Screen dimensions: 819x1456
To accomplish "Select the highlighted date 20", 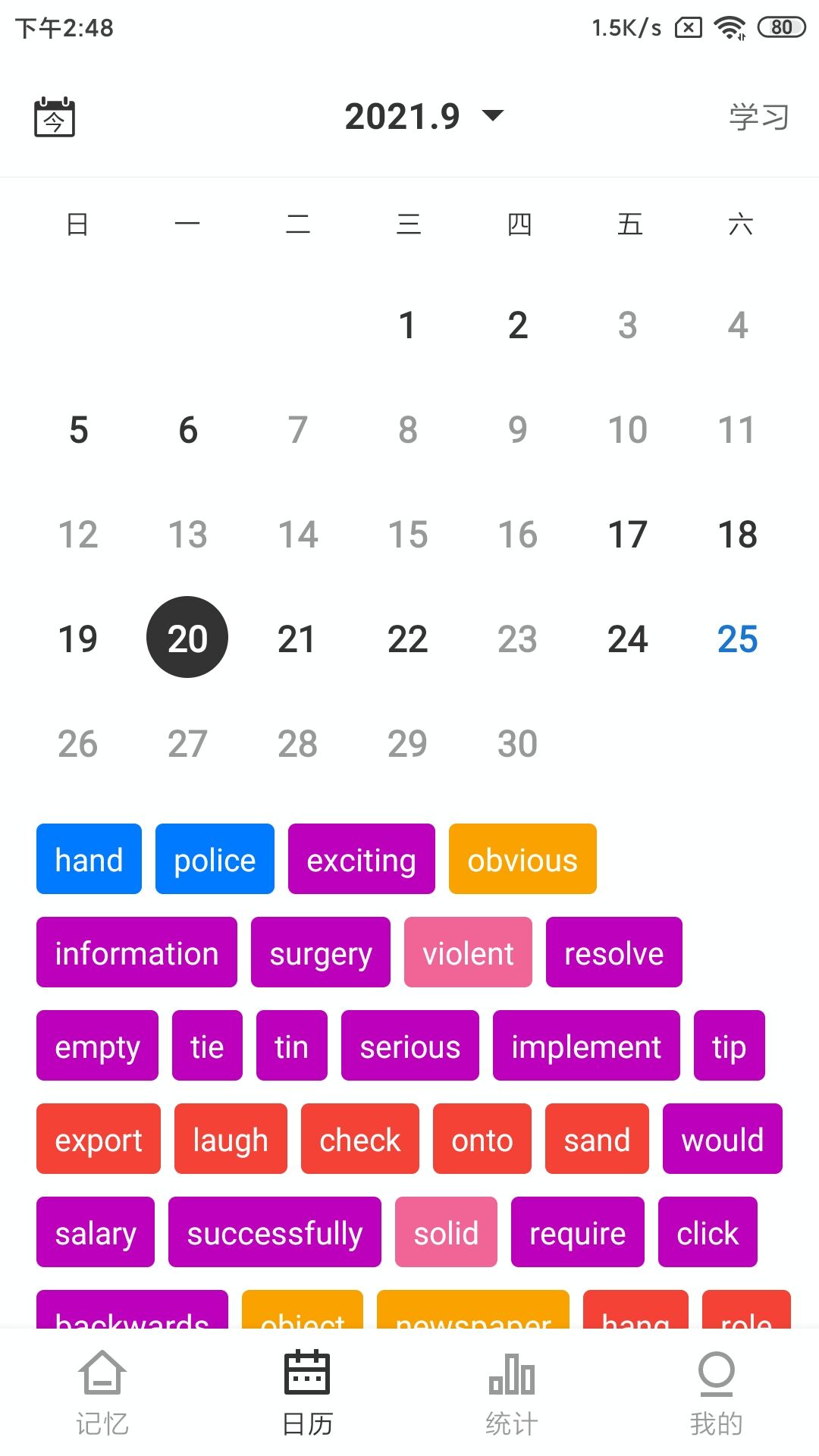I will click(x=187, y=637).
